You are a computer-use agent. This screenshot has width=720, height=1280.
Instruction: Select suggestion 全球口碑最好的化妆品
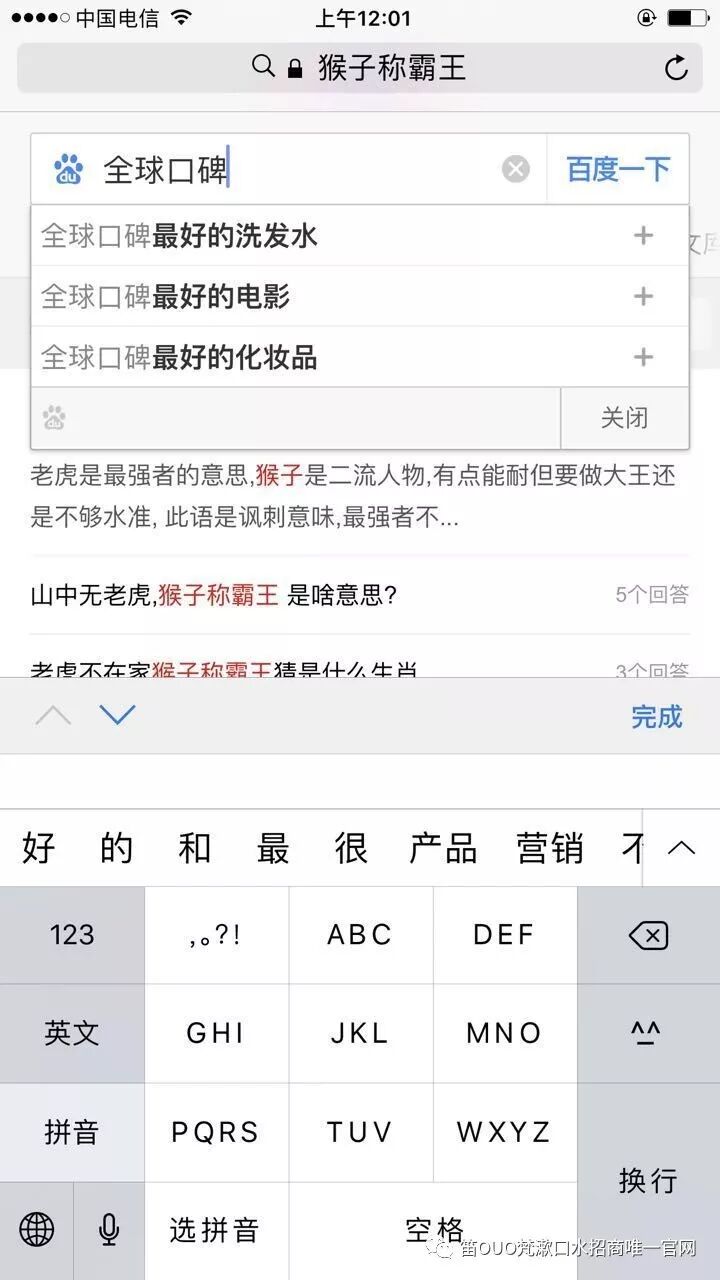pyautogui.click(x=180, y=357)
